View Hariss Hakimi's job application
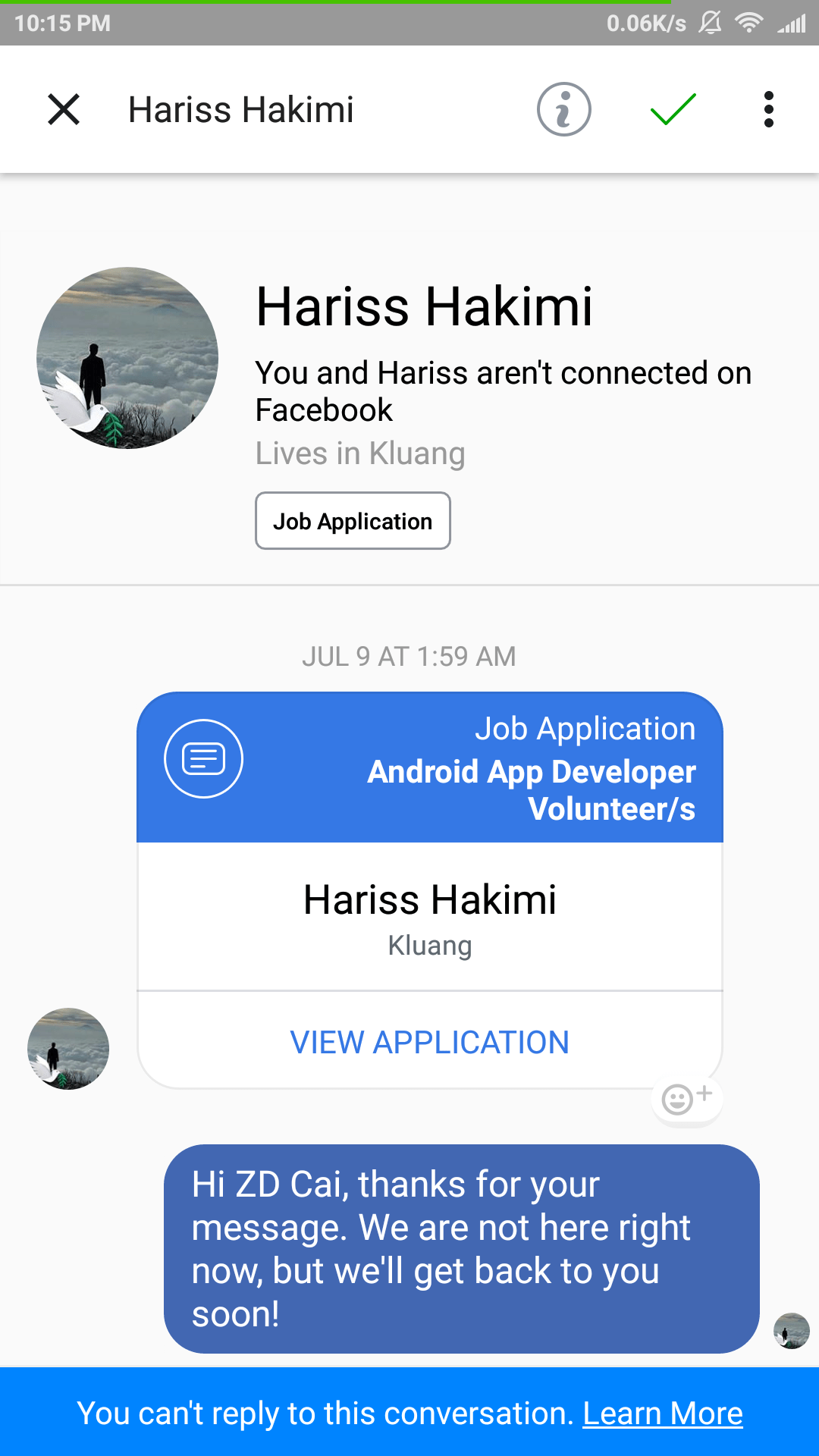Image resolution: width=819 pixels, height=1456 pixels. click(429, 1042)
